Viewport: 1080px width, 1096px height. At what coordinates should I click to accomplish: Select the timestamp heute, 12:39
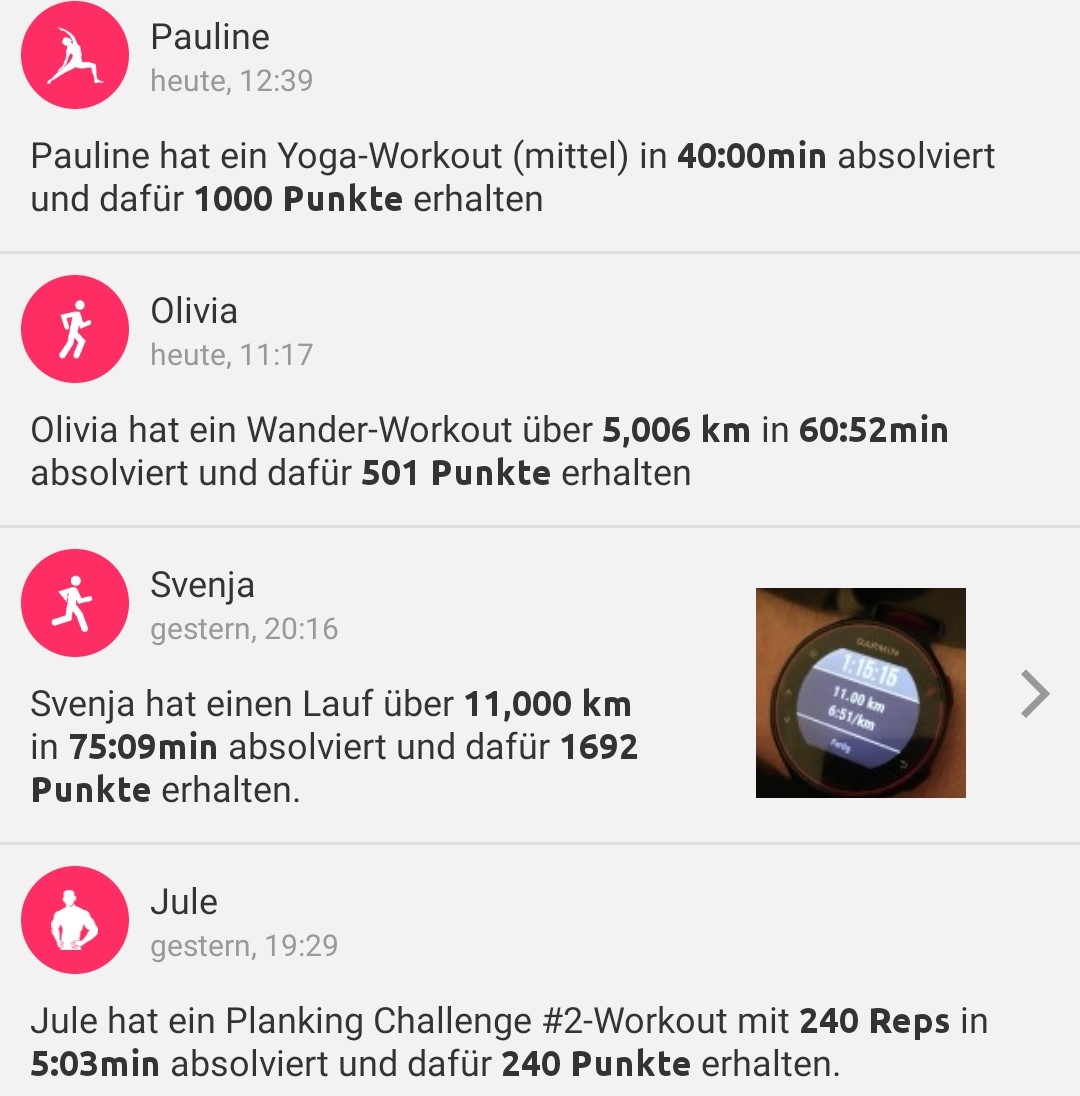(232, 82)
